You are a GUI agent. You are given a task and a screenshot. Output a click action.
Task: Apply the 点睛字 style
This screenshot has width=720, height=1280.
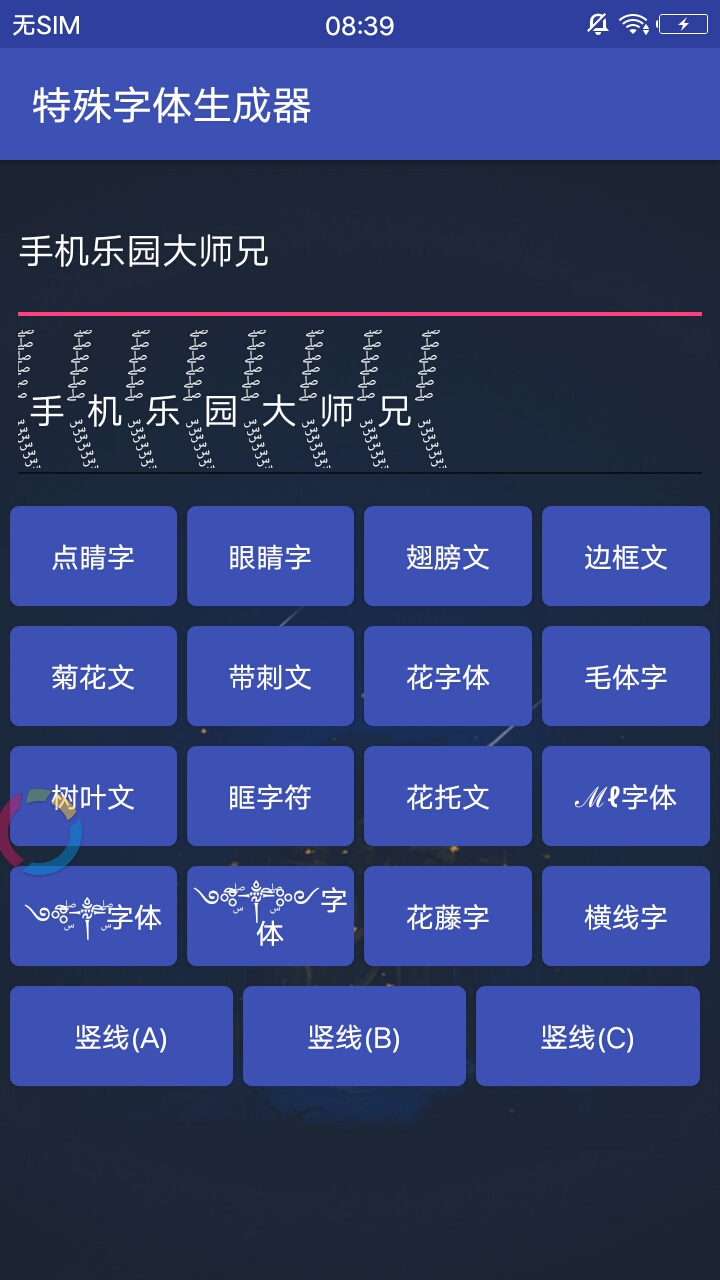(x=93, y=556)
